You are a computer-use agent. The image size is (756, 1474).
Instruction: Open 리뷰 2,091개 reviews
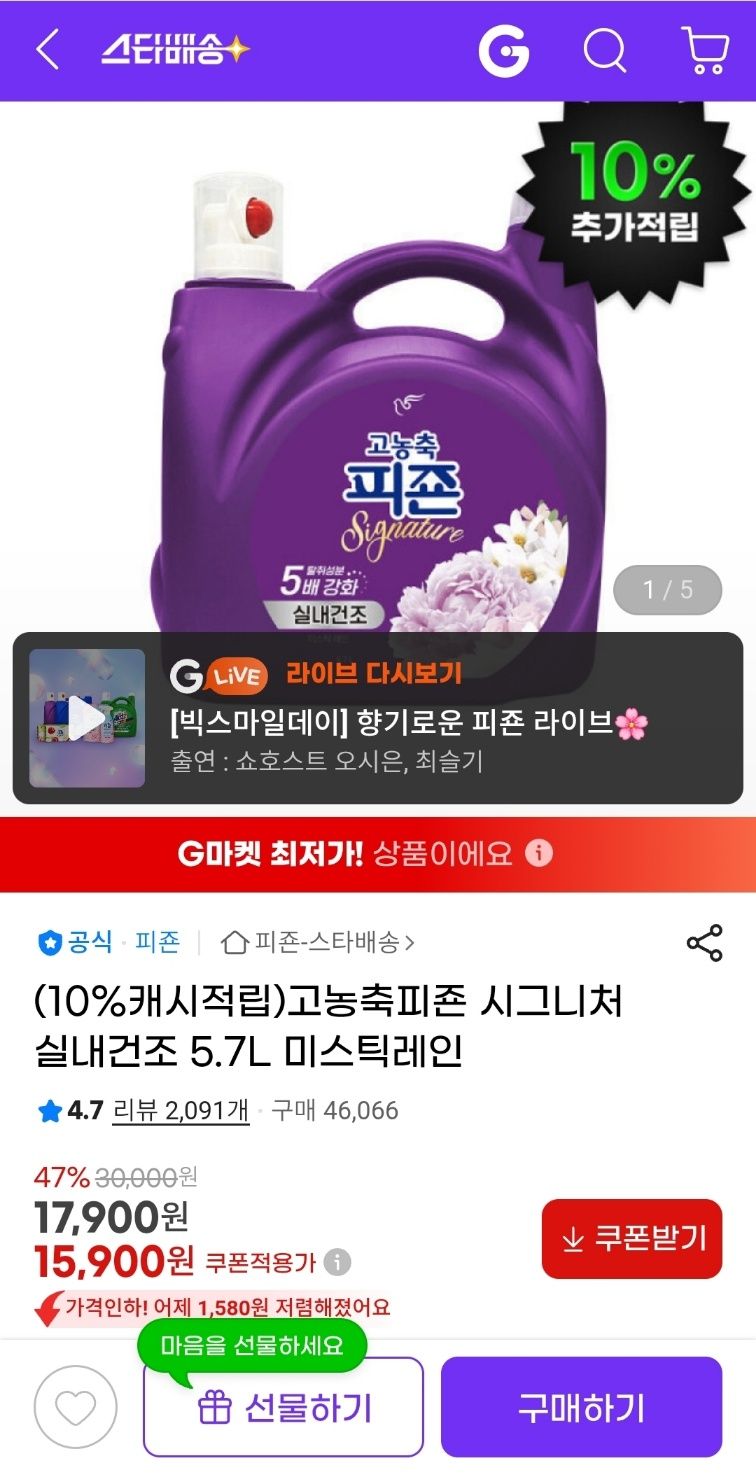181,1111
